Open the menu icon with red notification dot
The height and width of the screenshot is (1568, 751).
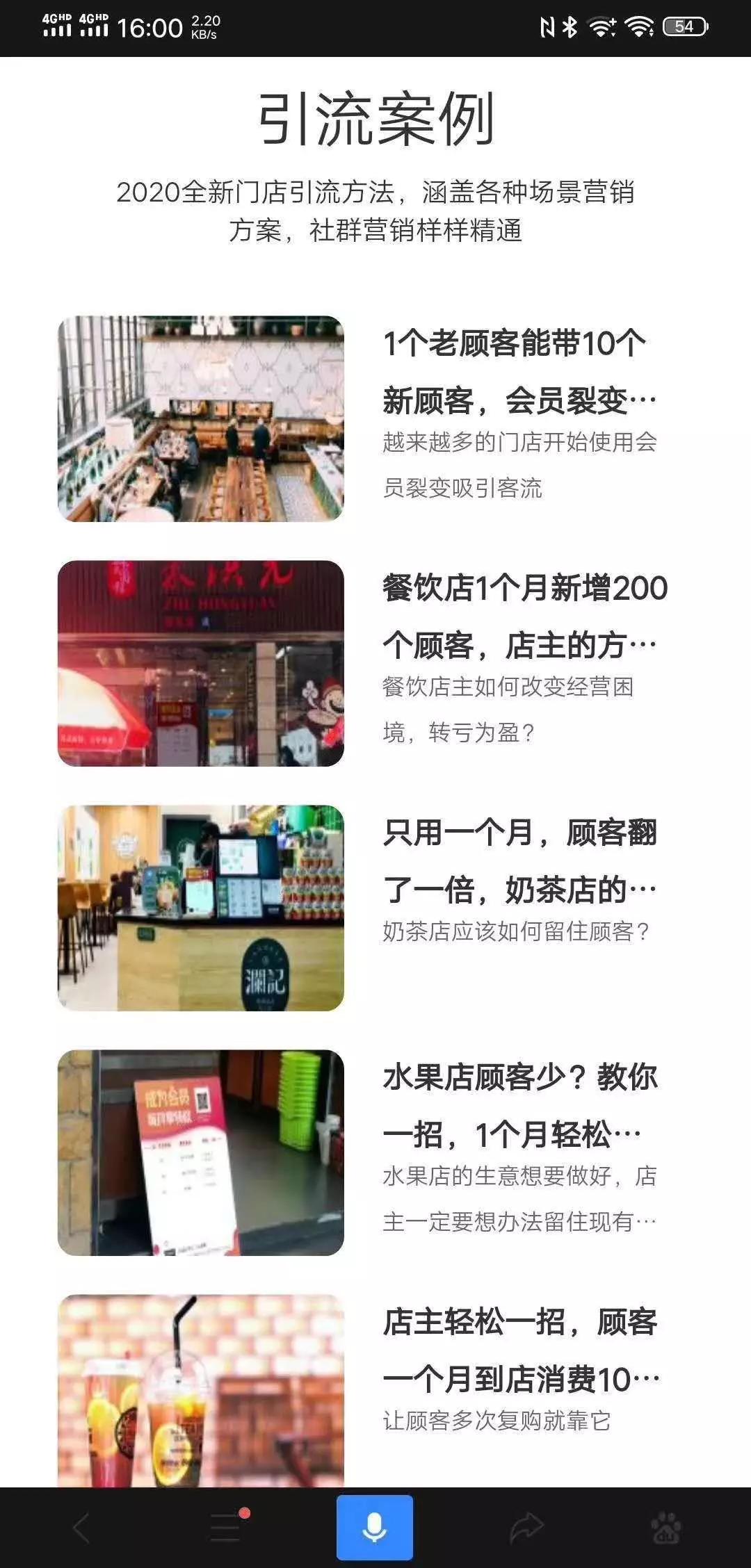[225, 1526]
